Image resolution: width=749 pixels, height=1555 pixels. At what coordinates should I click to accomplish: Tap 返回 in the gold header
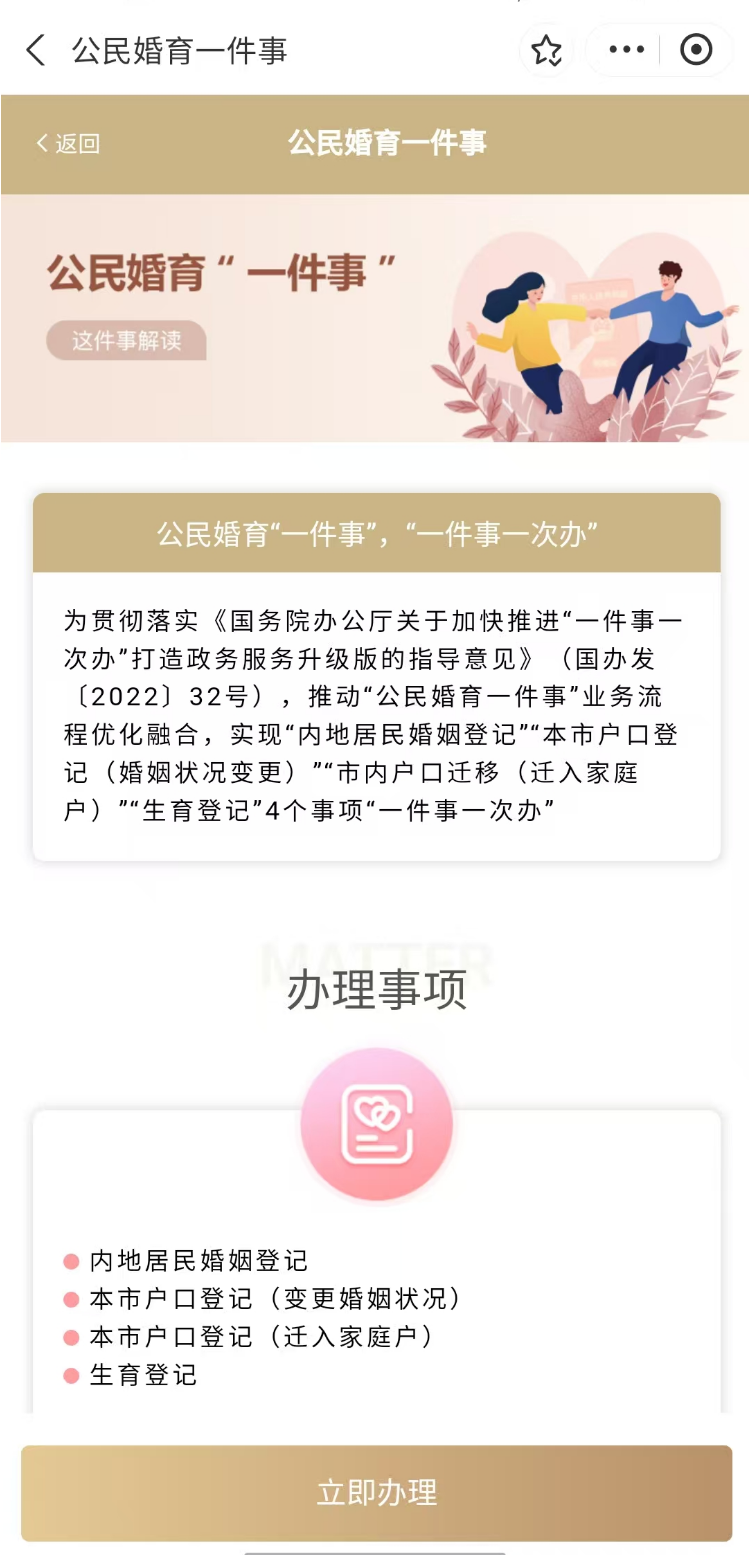pos(68,143)
